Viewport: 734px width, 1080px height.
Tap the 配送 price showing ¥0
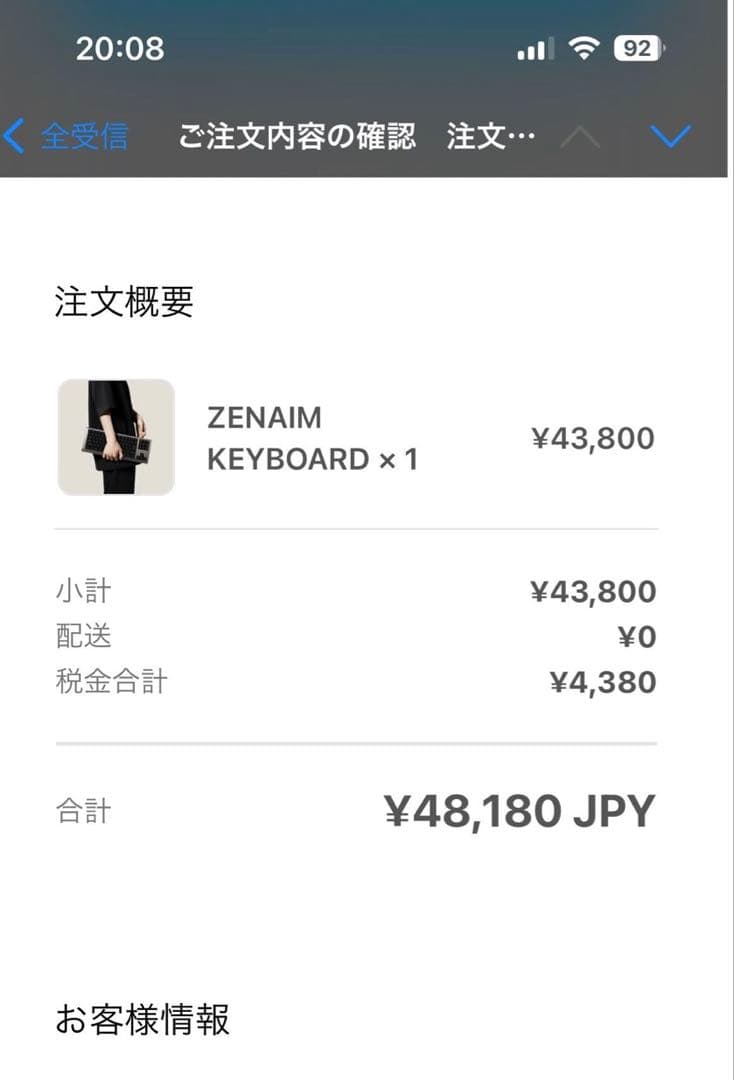pos(637,636)
